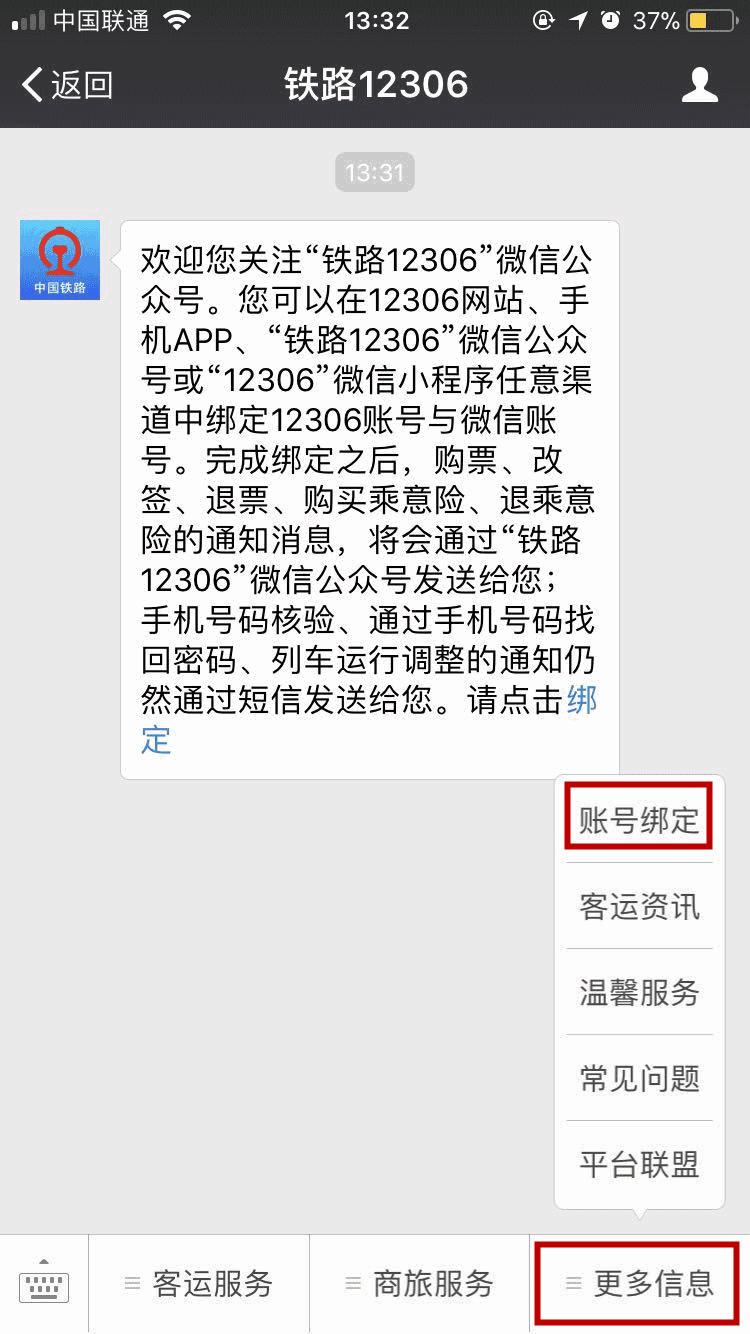750x1334 pixels.
Task: Open the contact profile icon top right
Action: click(700, 85)
